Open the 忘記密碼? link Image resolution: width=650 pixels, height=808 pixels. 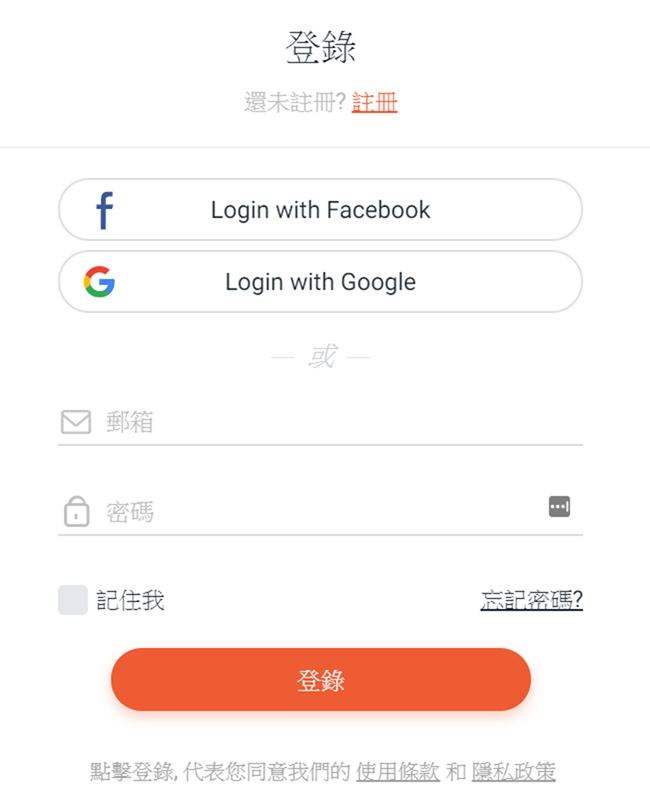531,600
